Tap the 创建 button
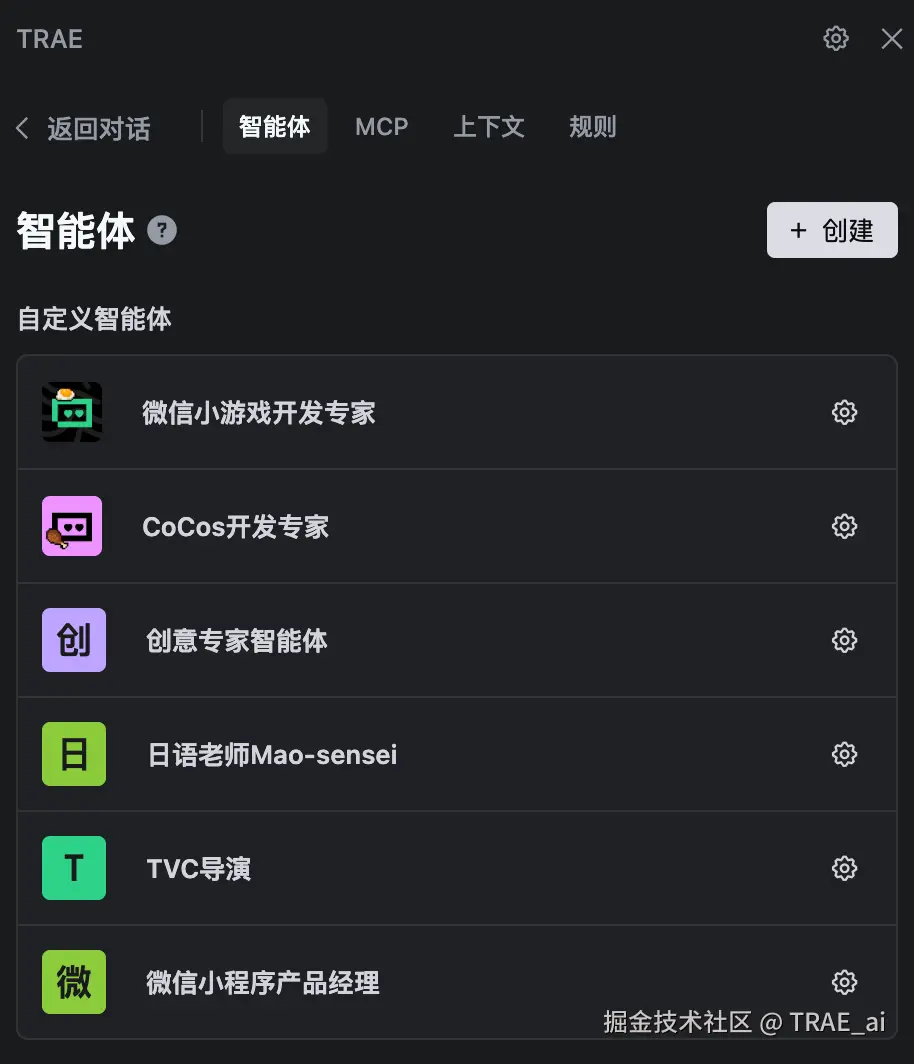914x1064 pixels. tap(832, 231)
